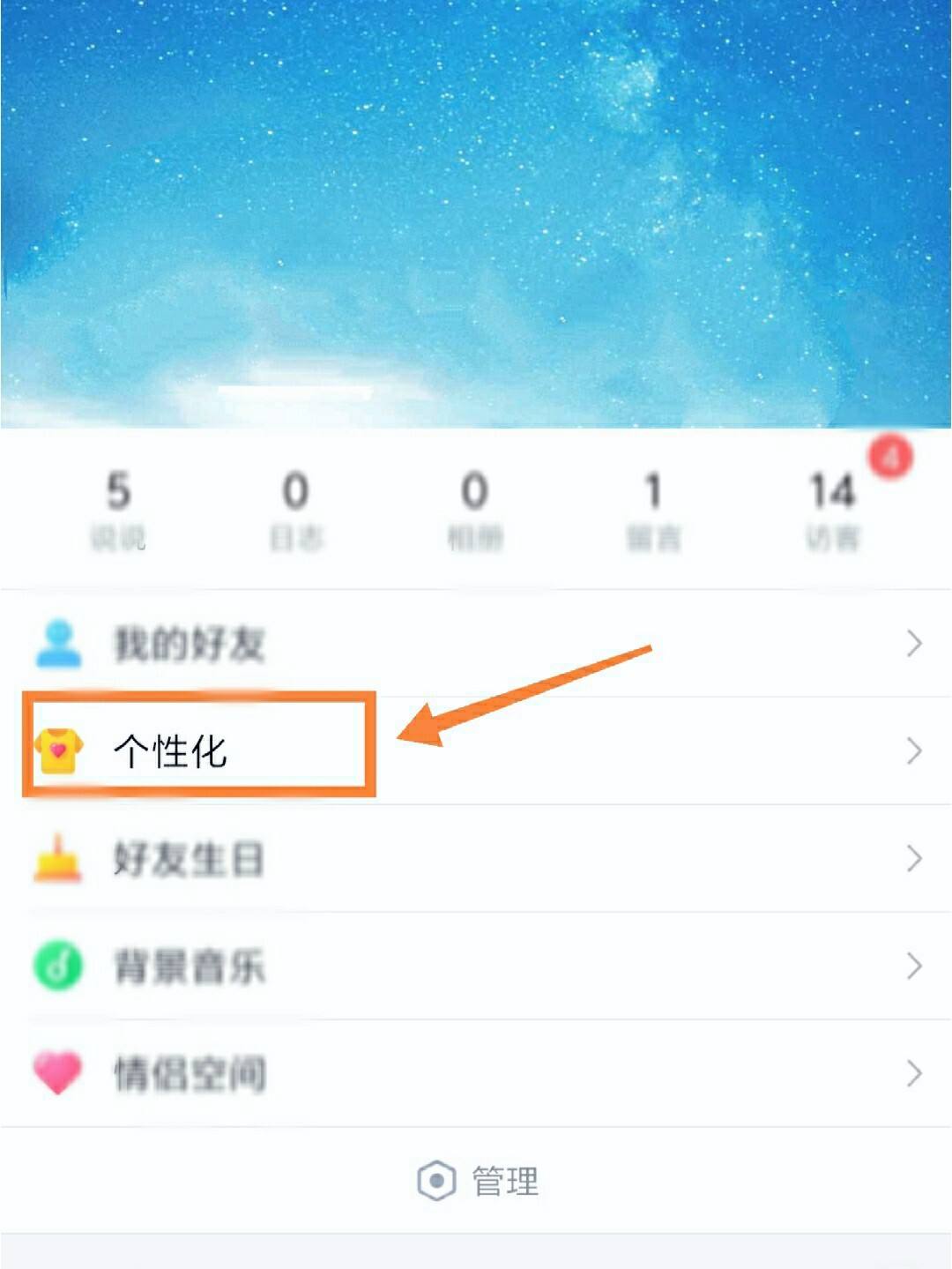952x1269 pixels.
Task: Expand the chevron next to 背景音乐
Action: pos(913,967)
